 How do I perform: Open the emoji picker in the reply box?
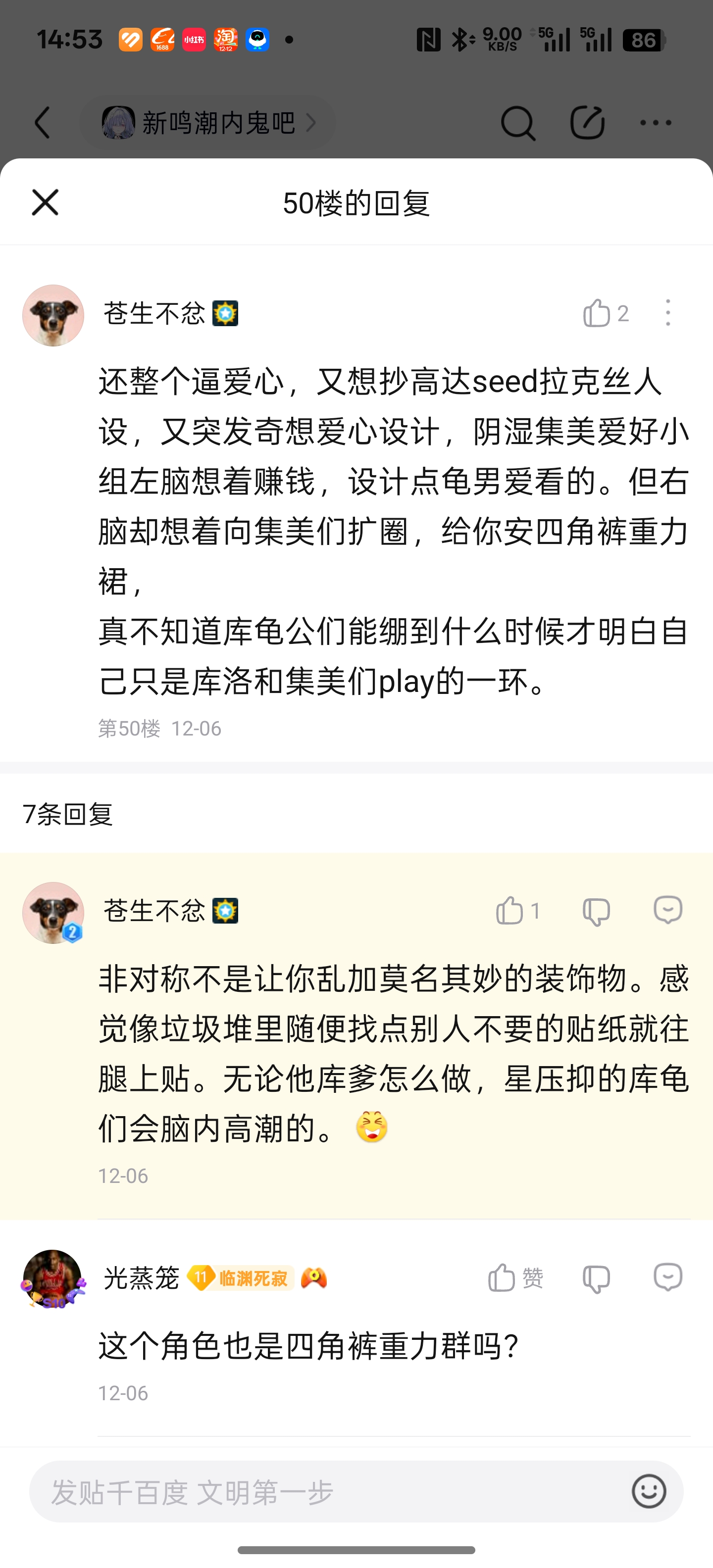coord(649,1492)
